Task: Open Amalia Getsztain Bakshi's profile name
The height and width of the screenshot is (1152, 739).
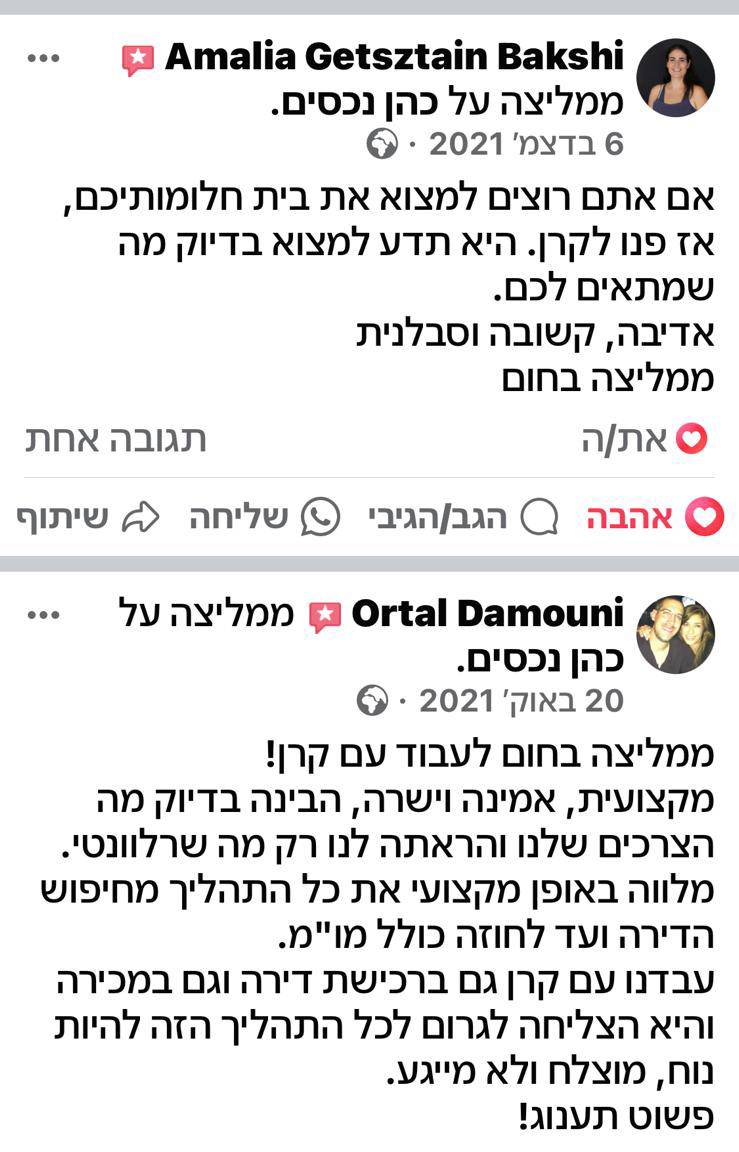Action: (x=394, y=58)
